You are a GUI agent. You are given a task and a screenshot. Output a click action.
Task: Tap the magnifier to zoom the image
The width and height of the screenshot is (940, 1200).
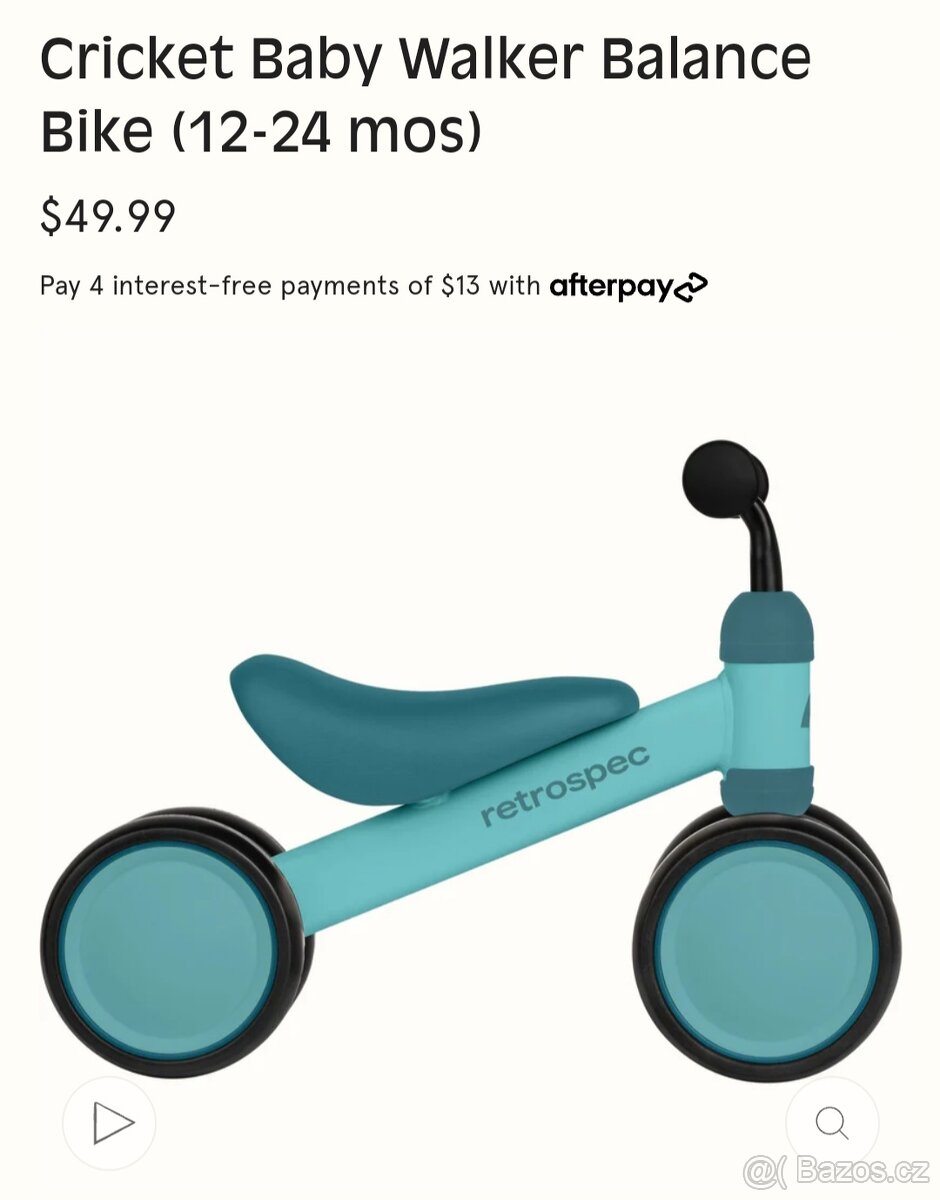[831, 1123]
